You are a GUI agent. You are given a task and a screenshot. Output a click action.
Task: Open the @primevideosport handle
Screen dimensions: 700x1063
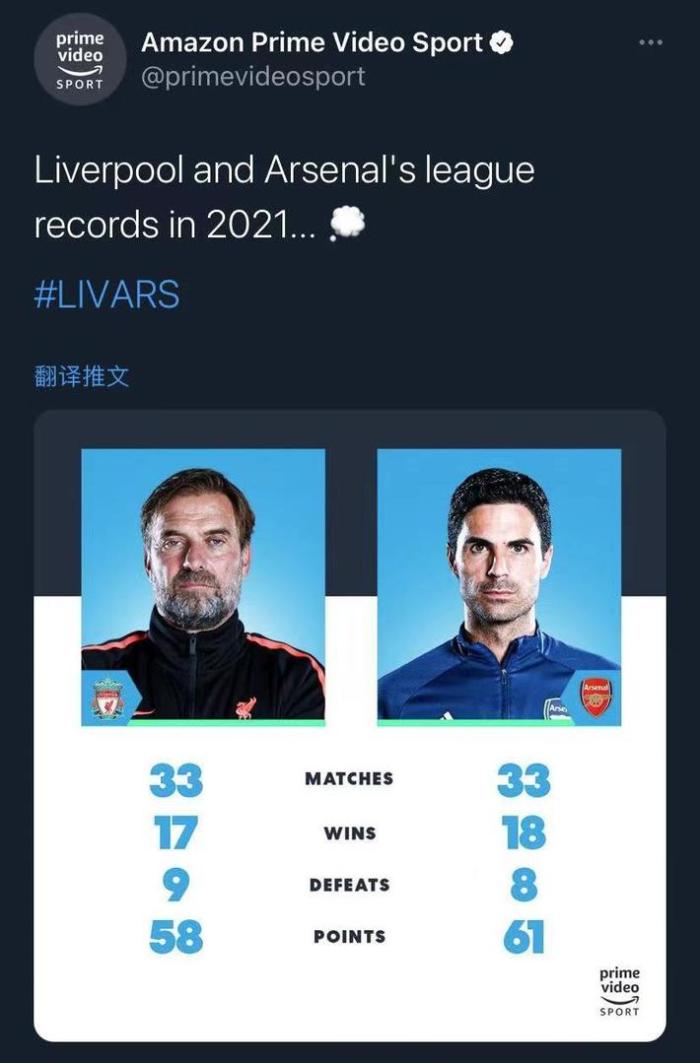pos(253,76)
